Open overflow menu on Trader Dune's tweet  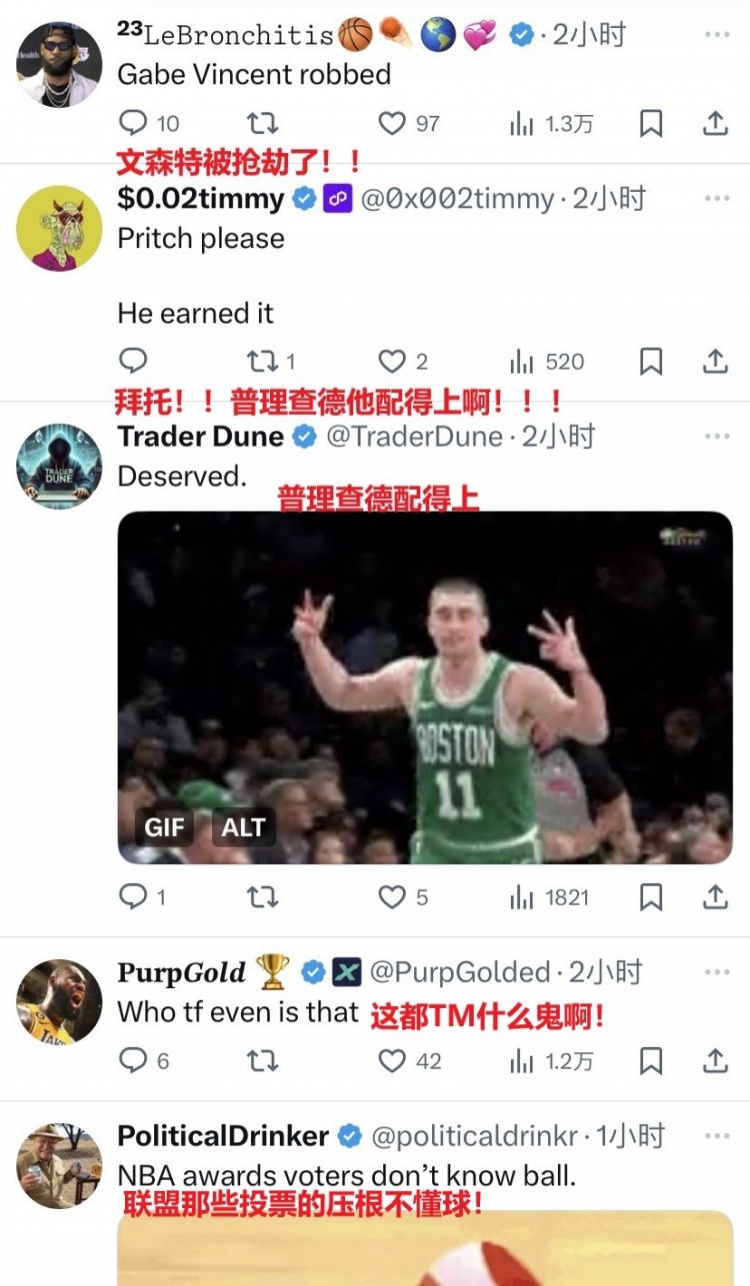coord(717,436)
